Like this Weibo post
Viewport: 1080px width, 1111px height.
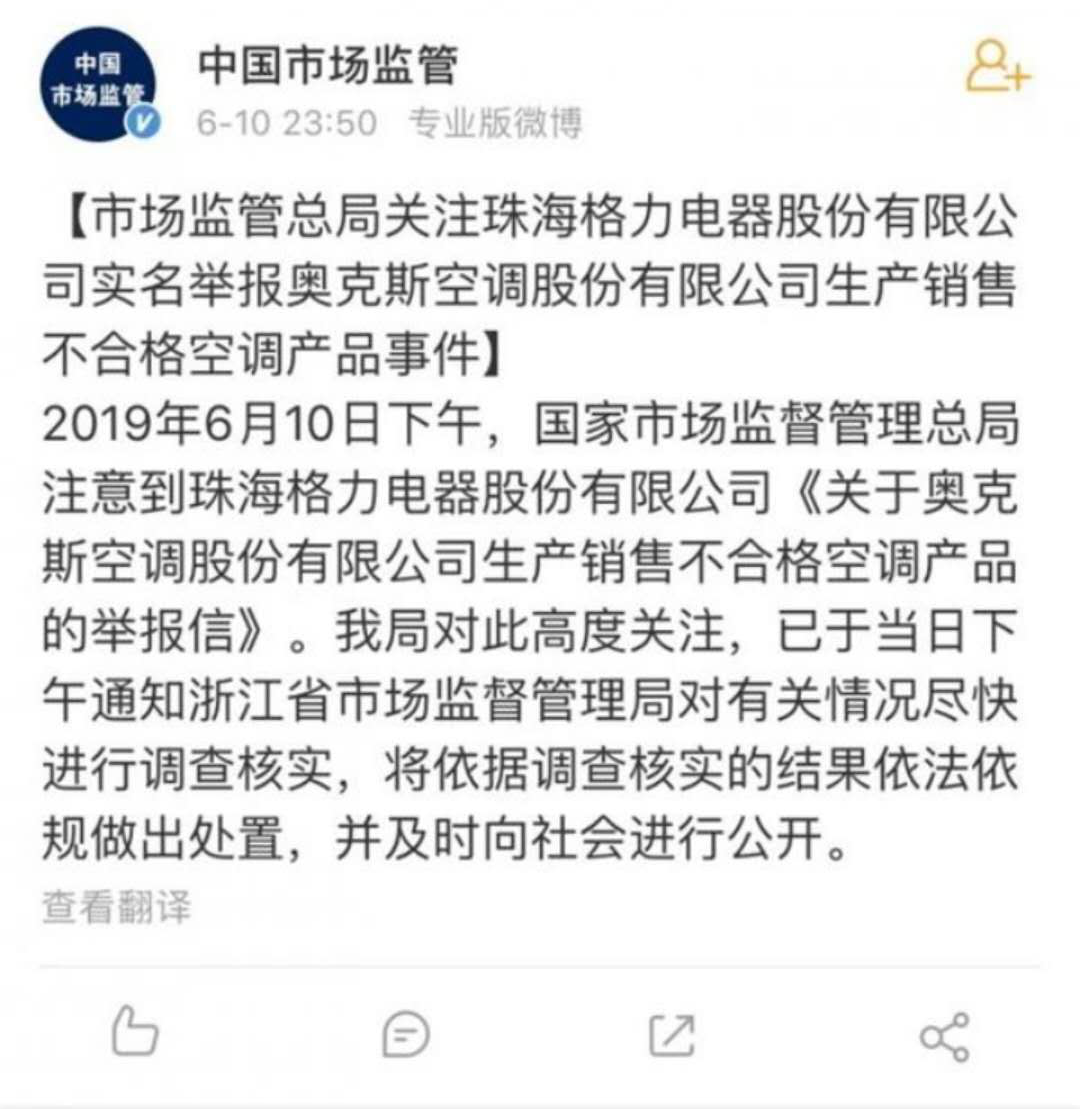click(134, 1033)
